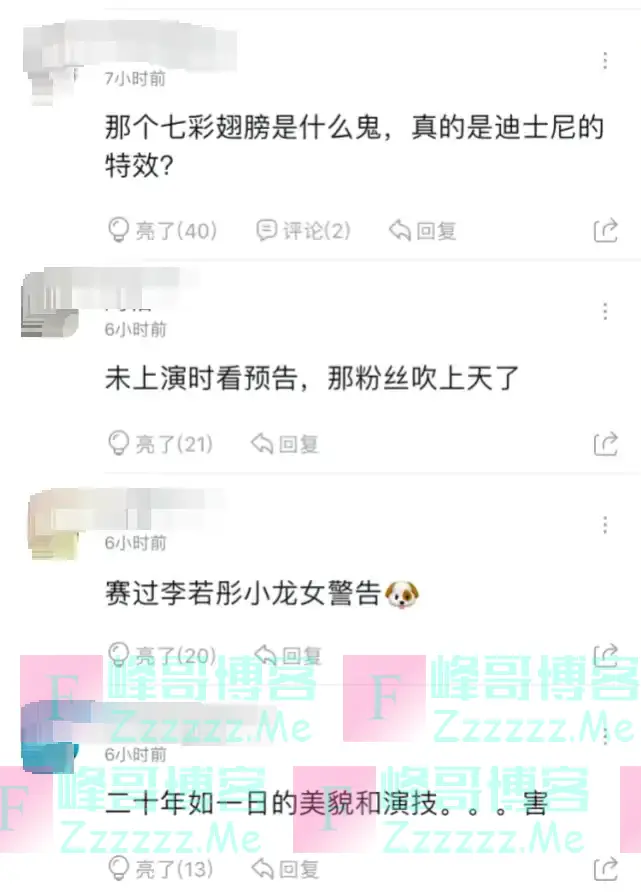The height and width of the screenshot is (896, 641).
Task: Share the 二十年如一日 comment
Action: [x=606, y=868]
